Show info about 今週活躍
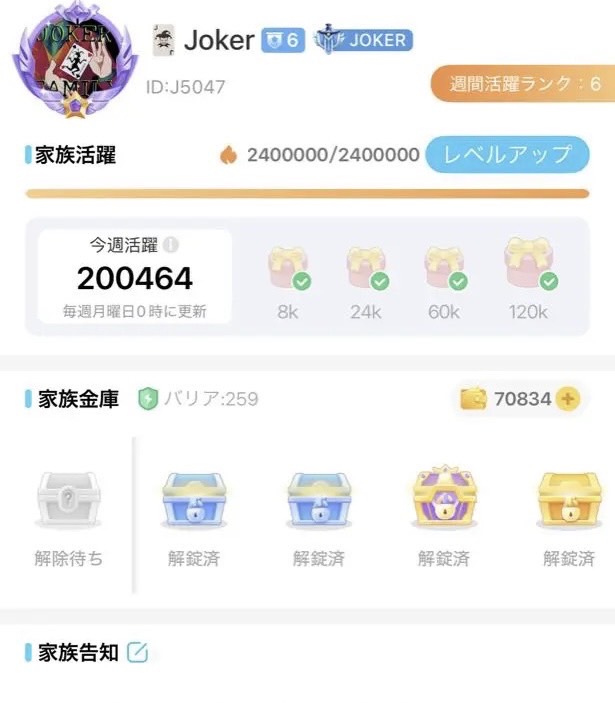This screenshot has height=703, width=615. (x=171, y=245)
